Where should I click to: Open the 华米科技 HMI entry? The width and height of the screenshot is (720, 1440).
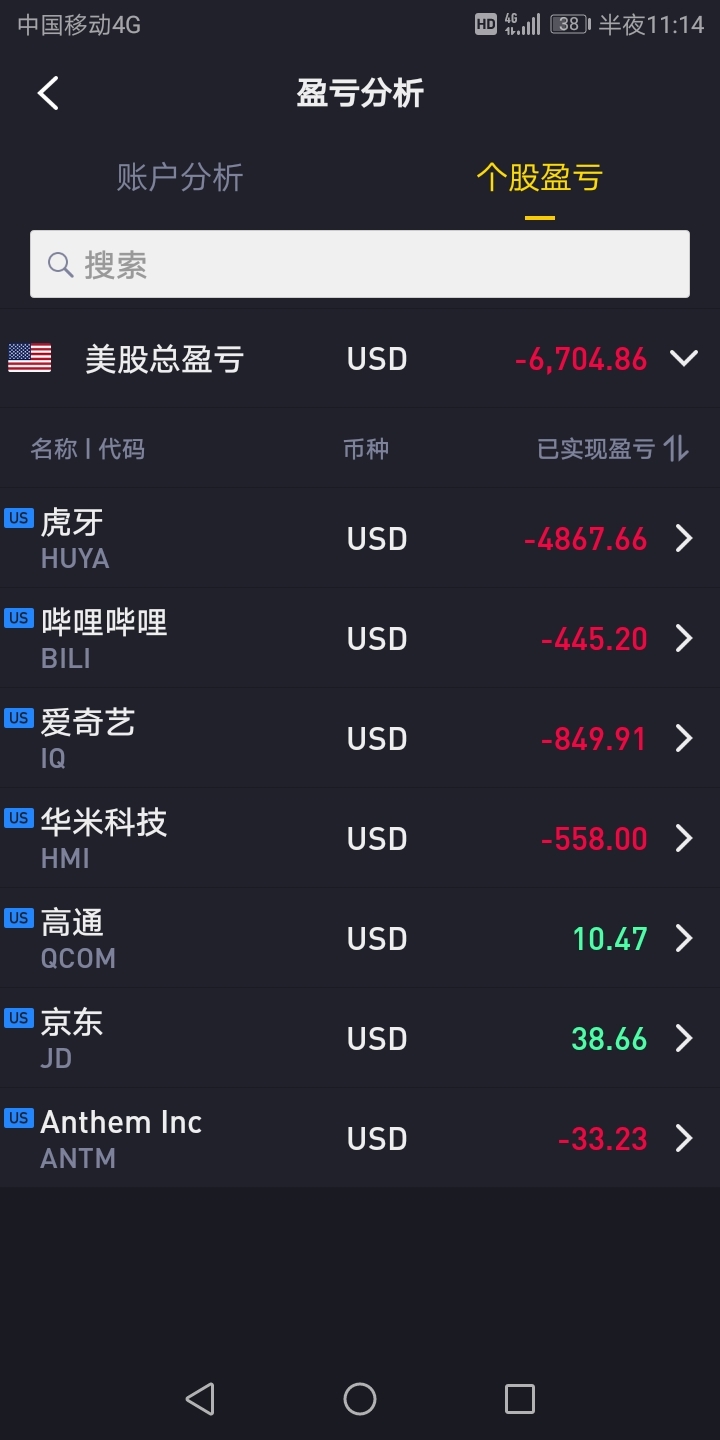click(360, 838)
